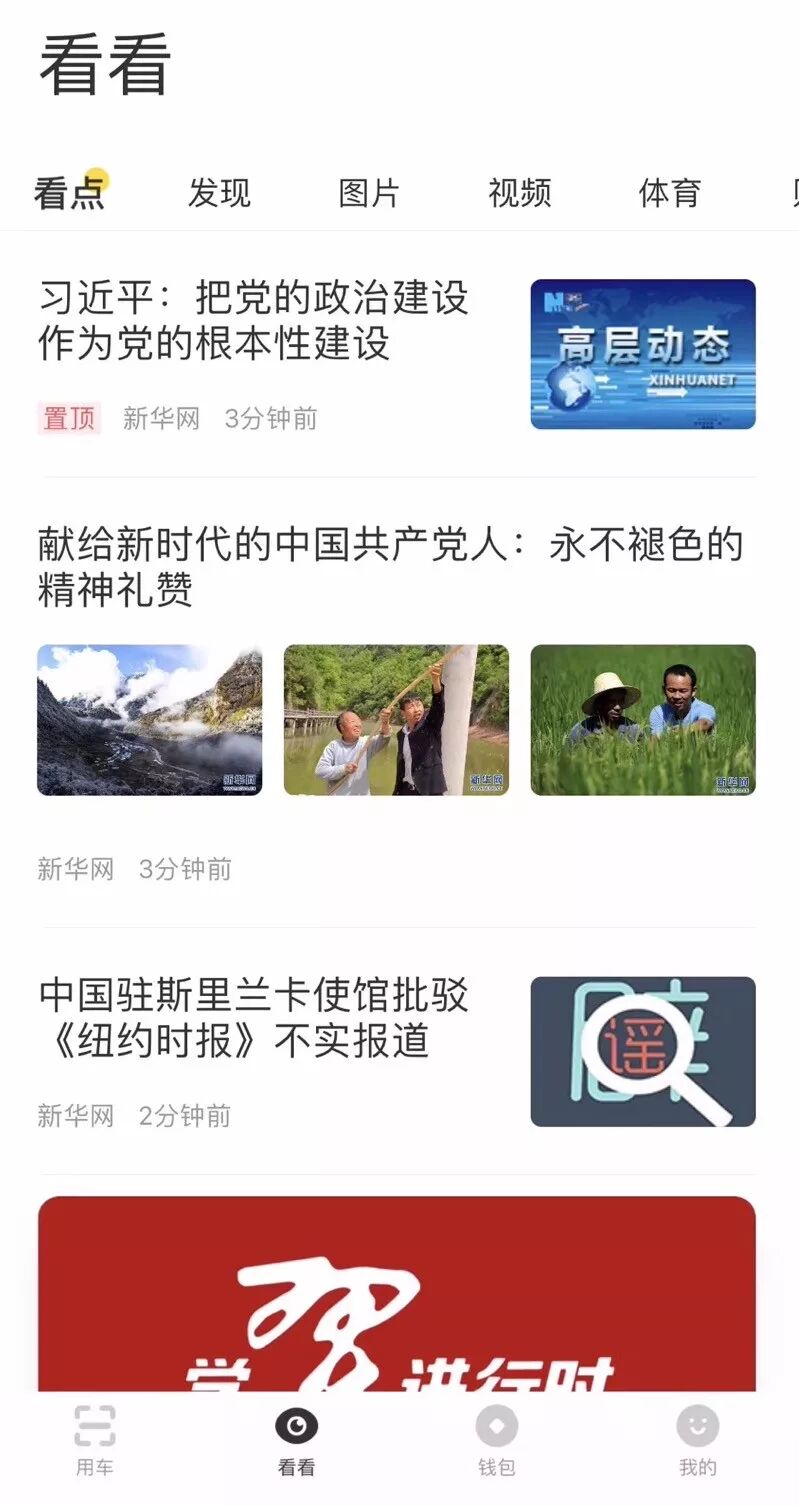Open the 视频 tab

pos(519,192)
